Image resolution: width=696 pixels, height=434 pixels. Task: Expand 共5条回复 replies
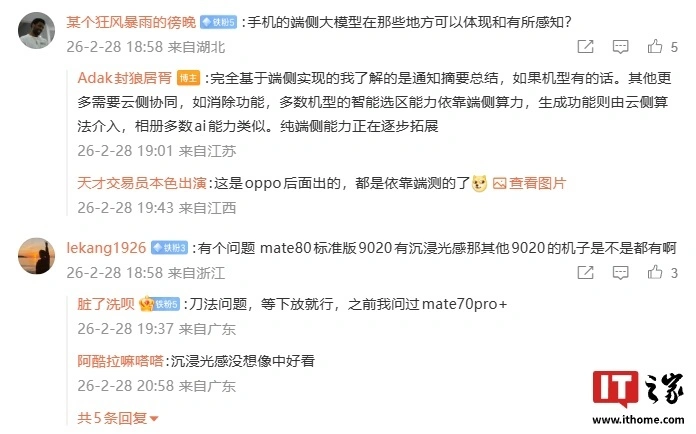click(x=118, y=417)
